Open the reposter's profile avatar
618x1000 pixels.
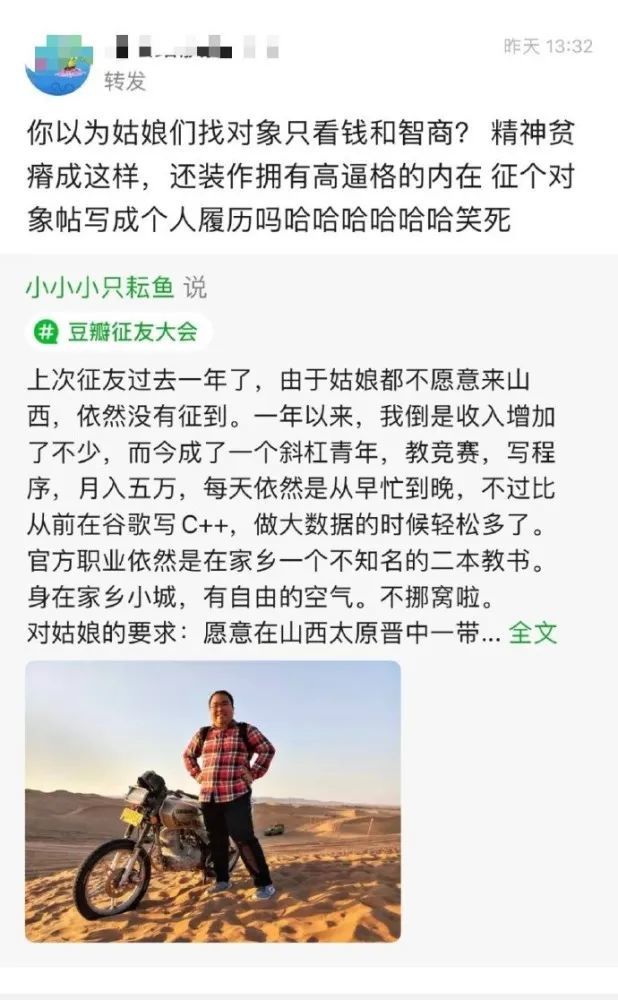click(57, 63)
